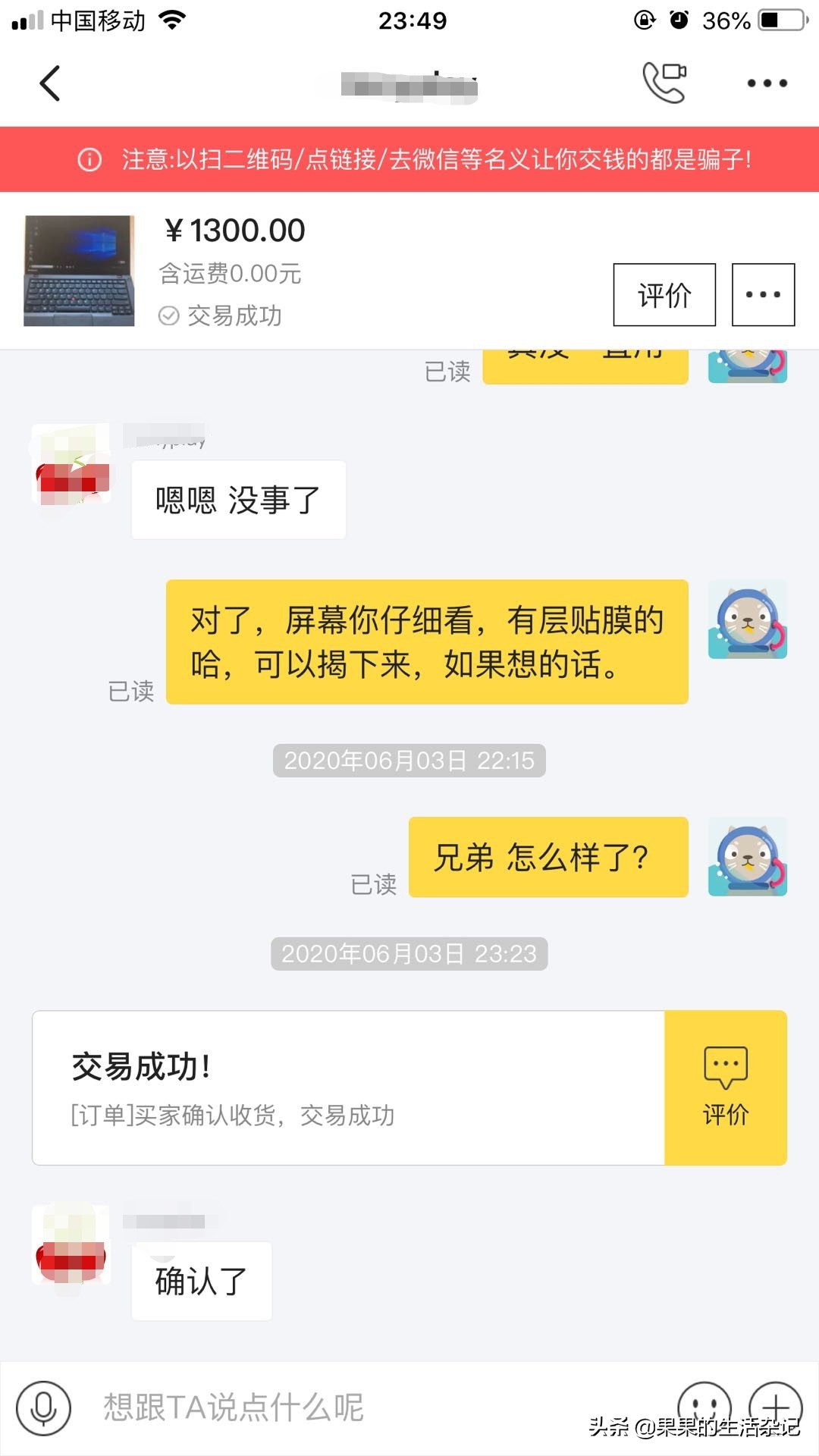Tap the laptop product thumbnail
Viewport: 819px width, 1456px height.
coord(78,270)
